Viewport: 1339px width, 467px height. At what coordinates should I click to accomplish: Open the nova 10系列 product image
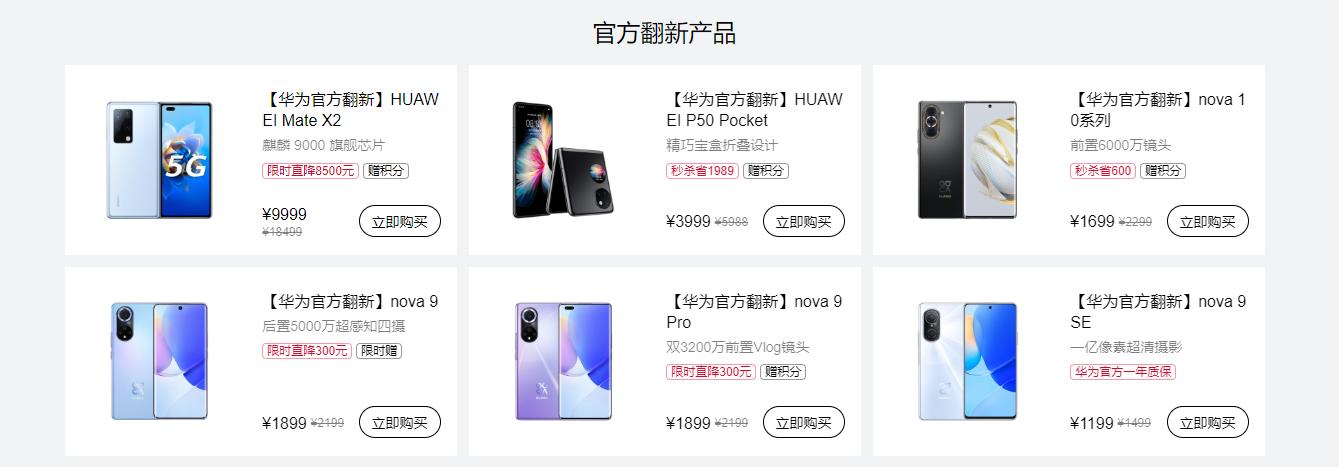pyautogui.click(x=967, y=160)
